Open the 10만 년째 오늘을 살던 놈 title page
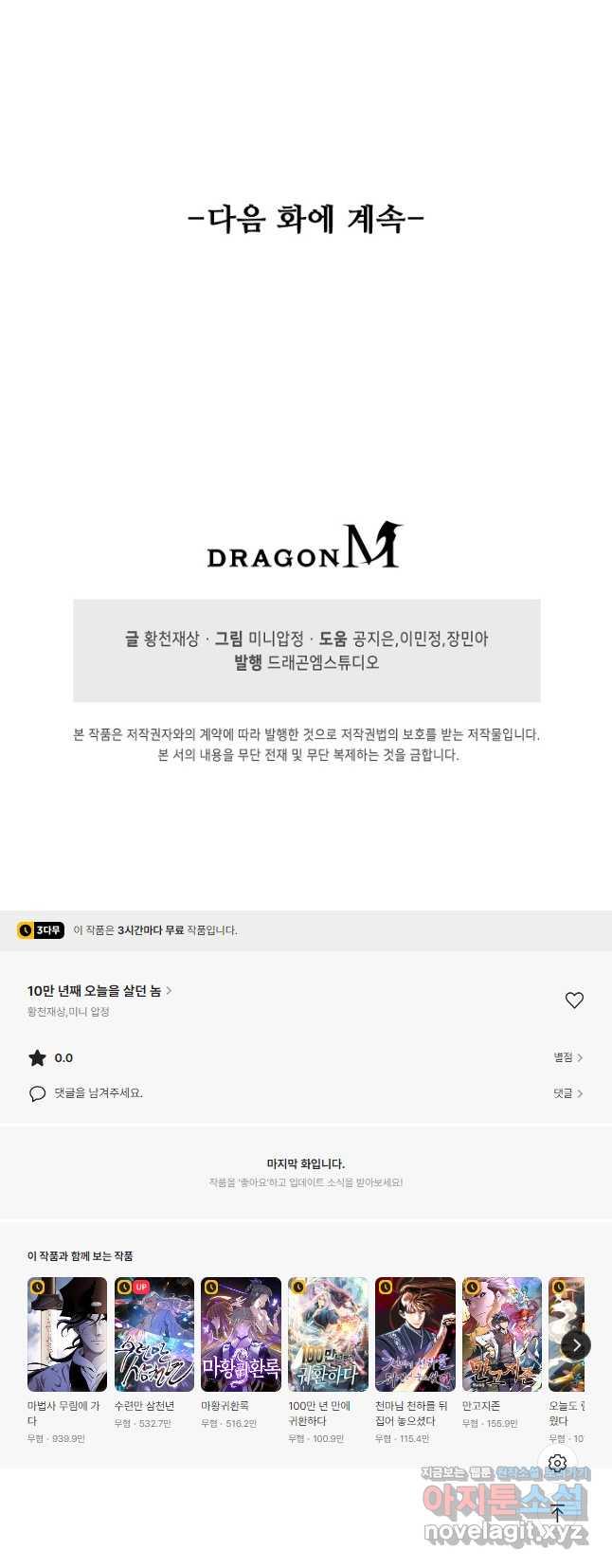 pos(99,991)
